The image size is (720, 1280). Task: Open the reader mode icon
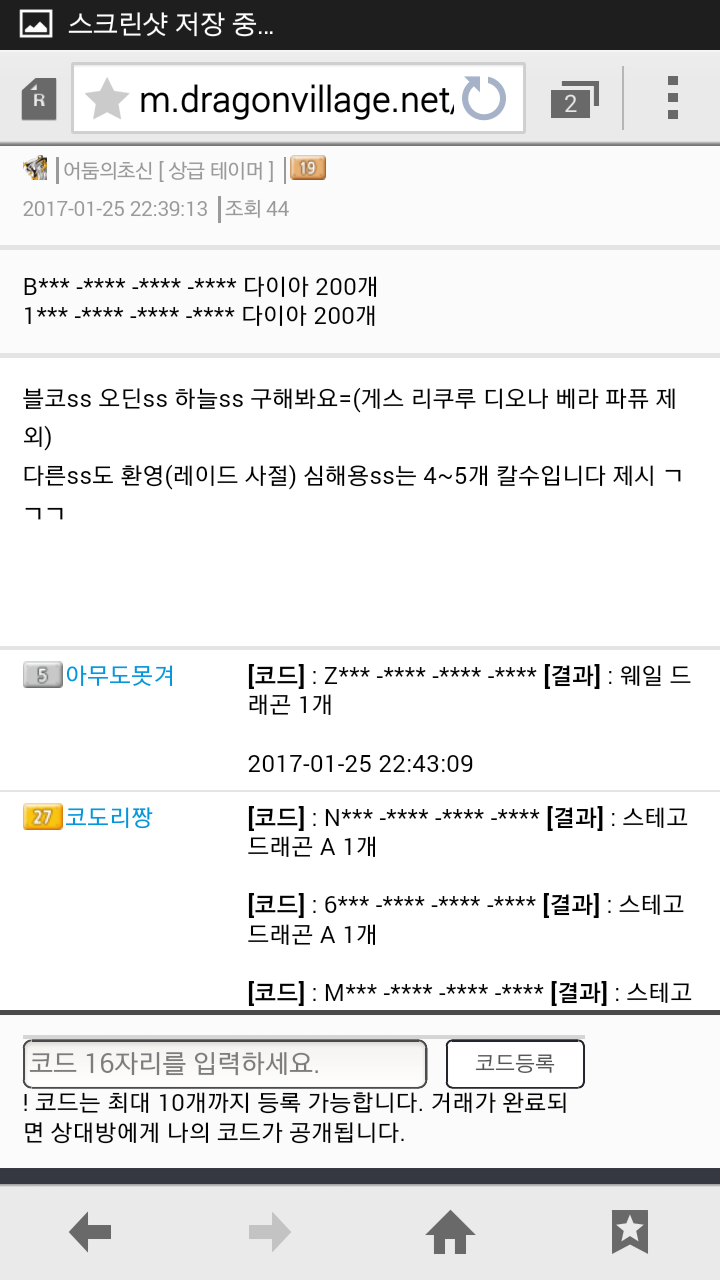point(39,99)
